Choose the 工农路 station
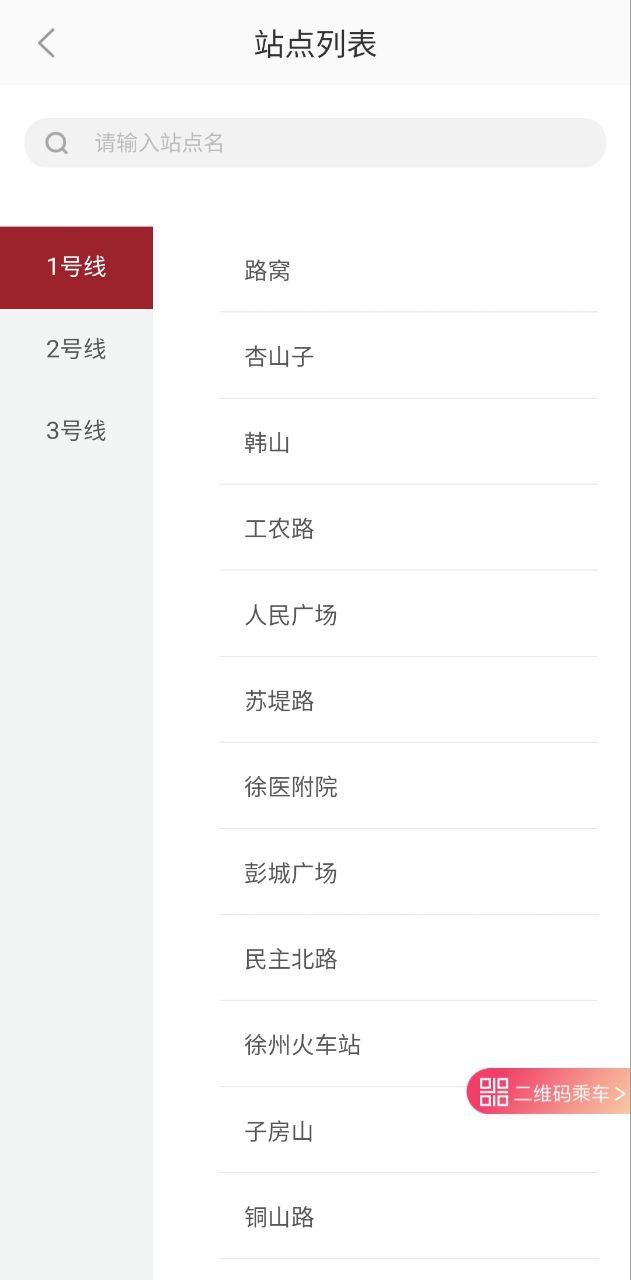 408,528
